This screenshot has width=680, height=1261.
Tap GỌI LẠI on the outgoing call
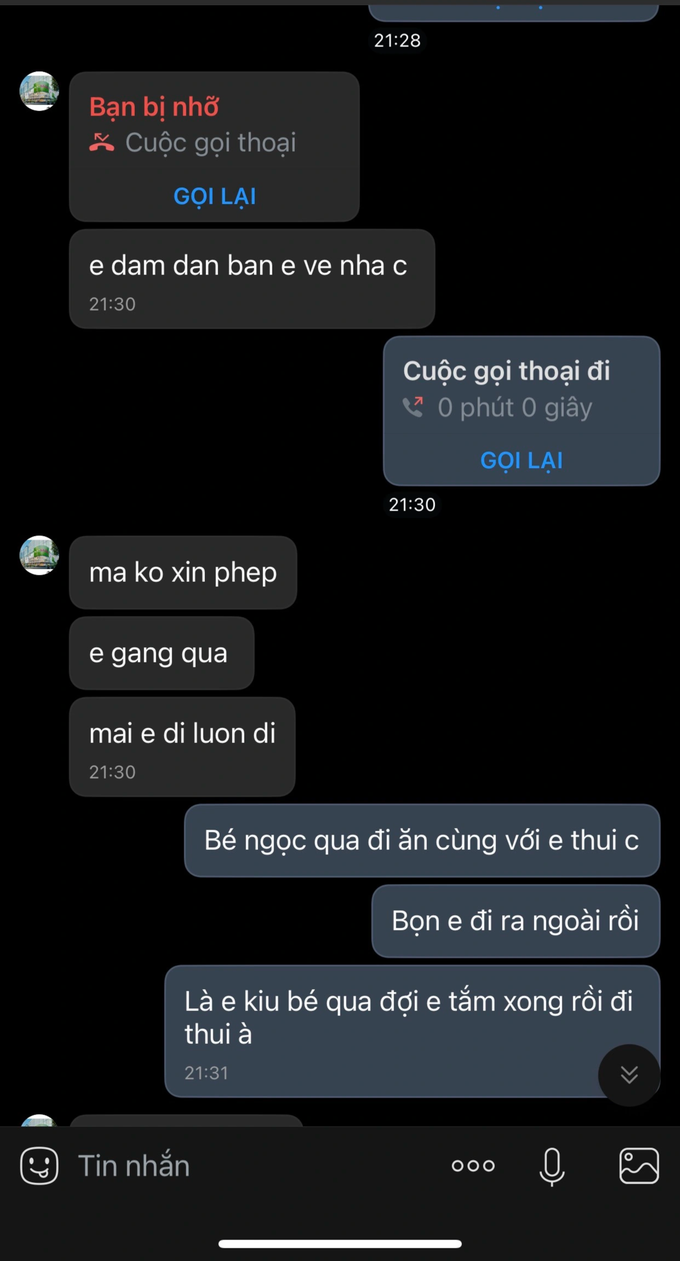coord(521,460)
